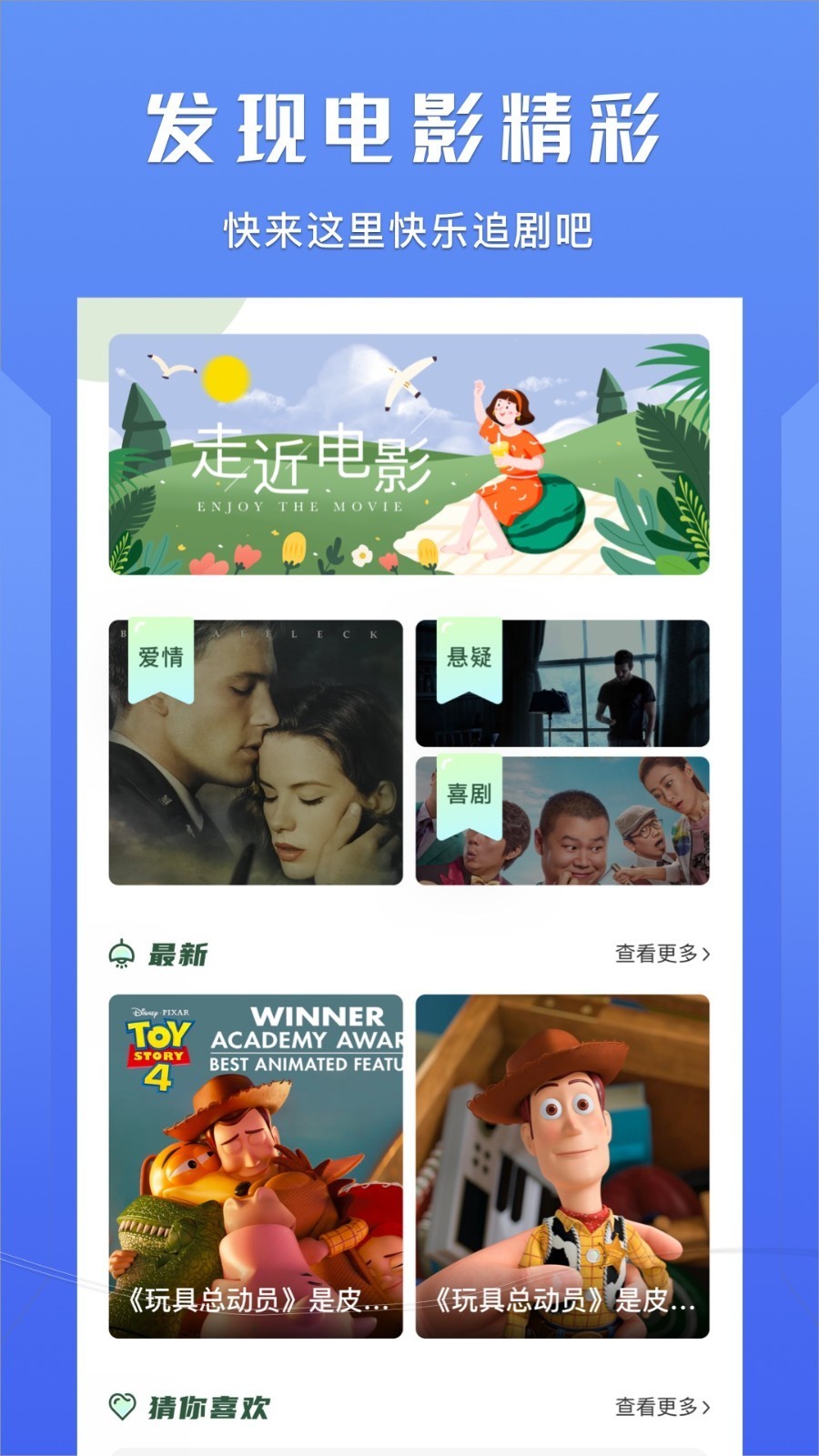The width and height of the screenshot is (819, 1456).
Task: Select the 悬疑 suspense movie card
Action: (x=562, y=682)
